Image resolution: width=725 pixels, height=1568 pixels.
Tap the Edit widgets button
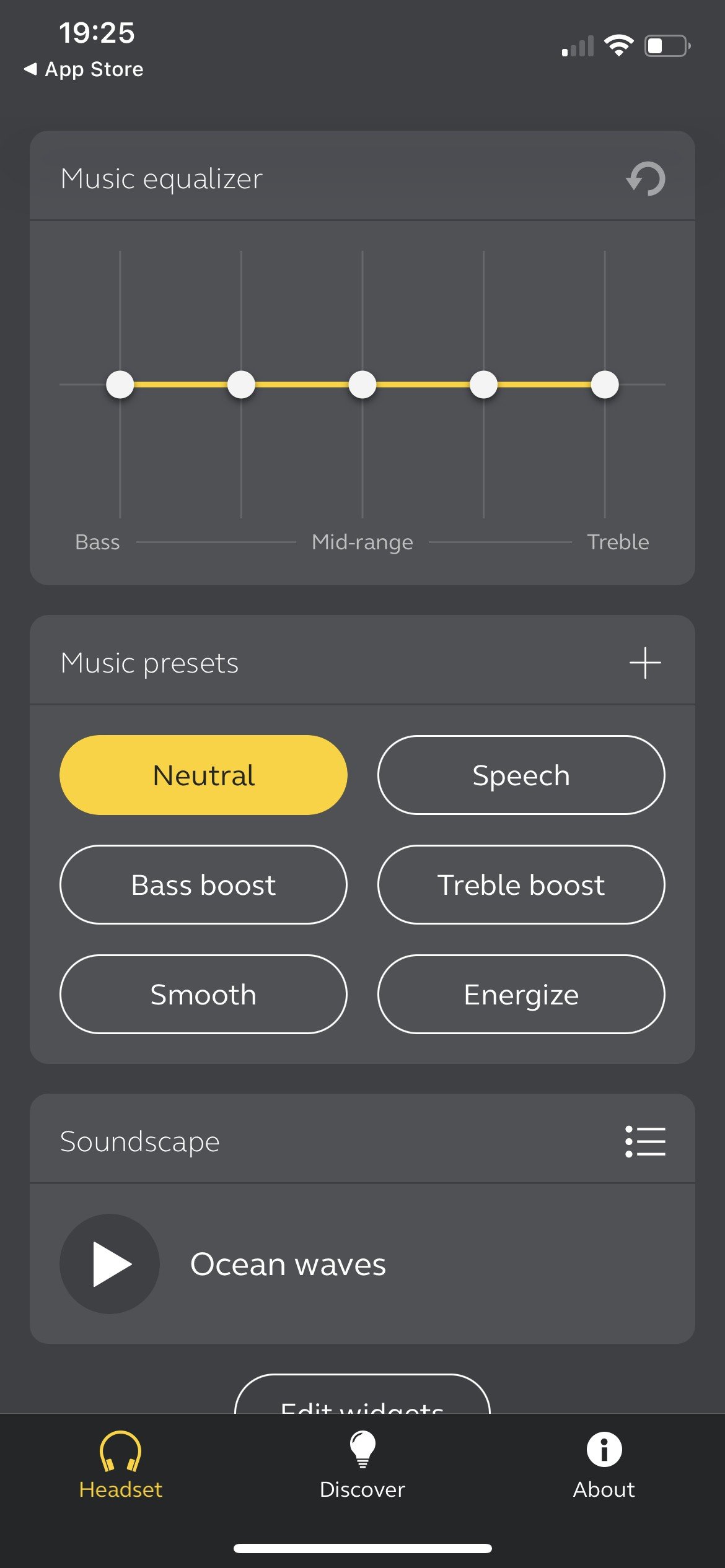tap(362, 1394)
